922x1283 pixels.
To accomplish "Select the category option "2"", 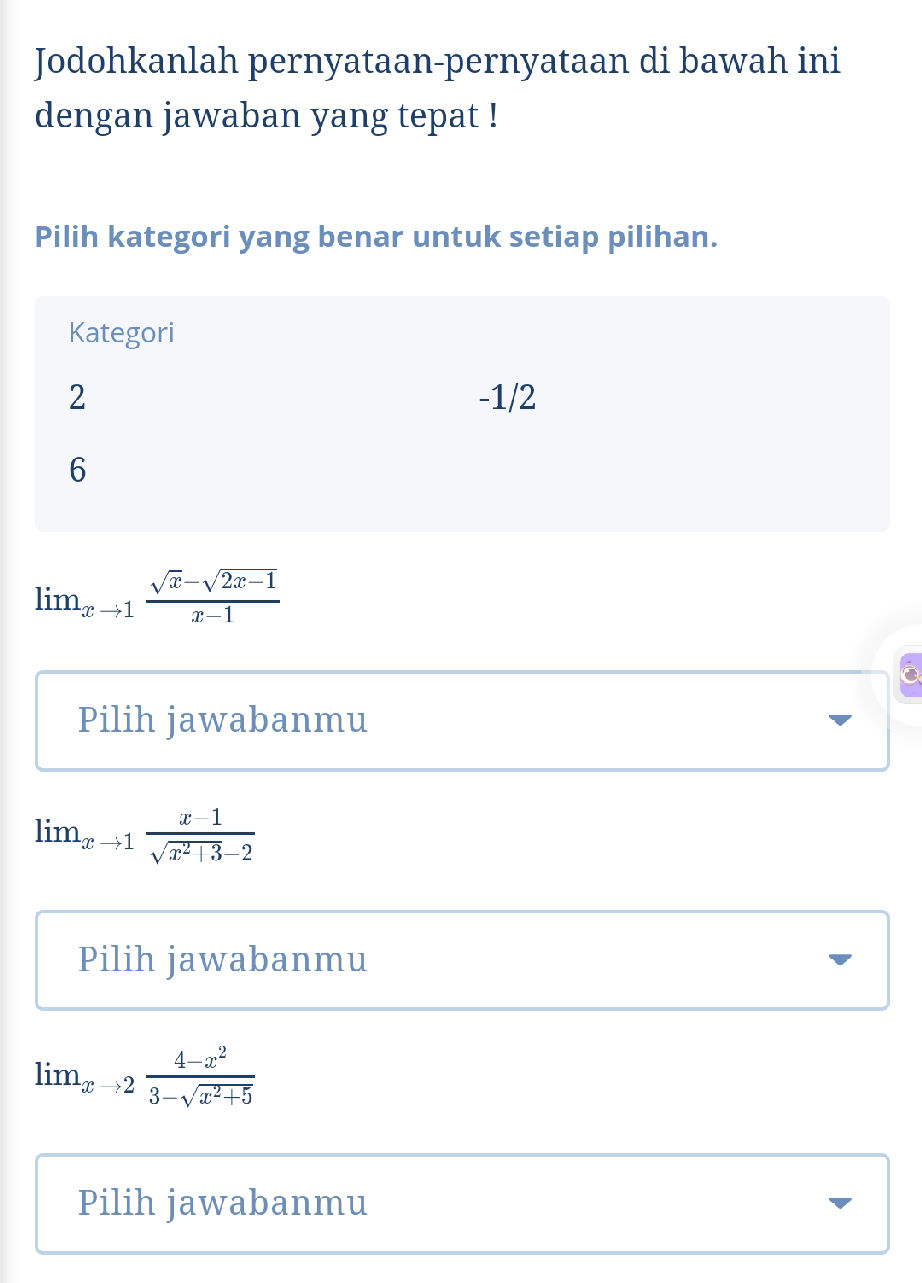I will point(77,398).
